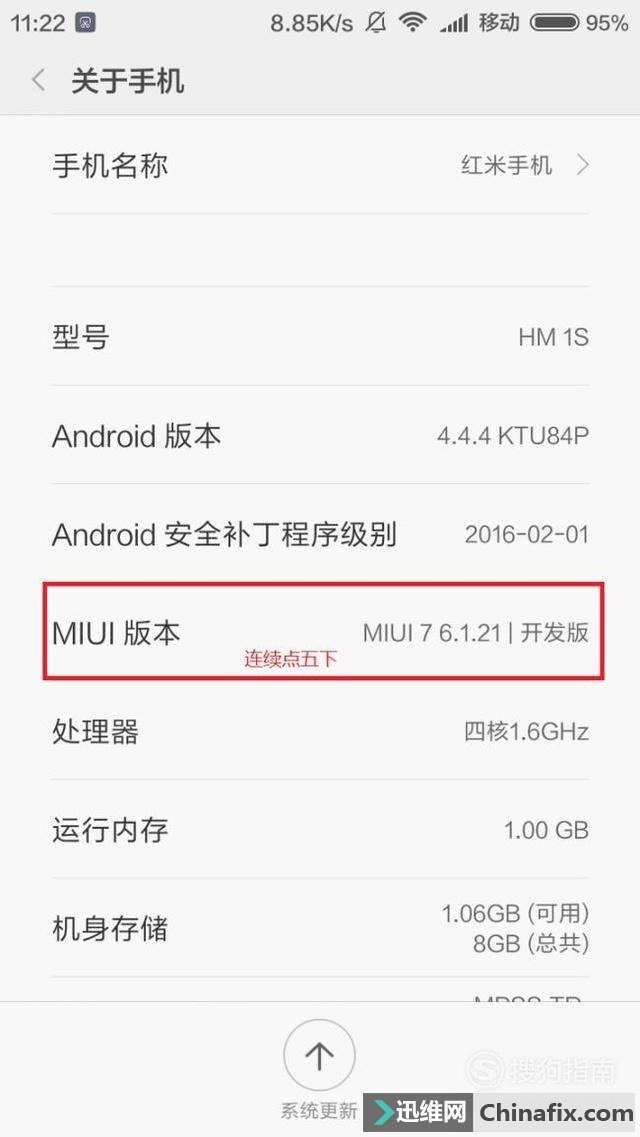Tap the Android 版本 row
This screenshot has width=640, height=1137.
tap(320, 436)
